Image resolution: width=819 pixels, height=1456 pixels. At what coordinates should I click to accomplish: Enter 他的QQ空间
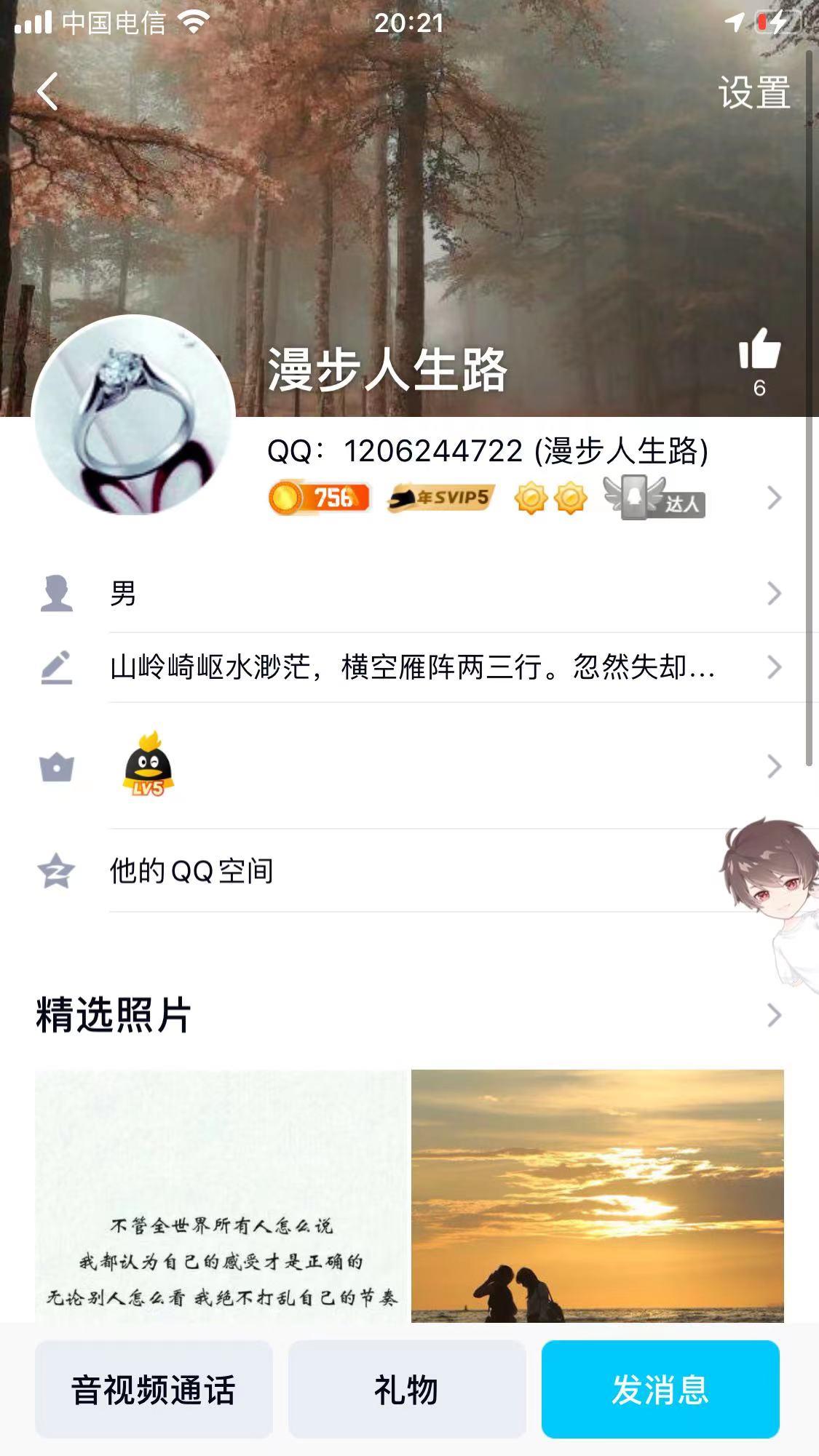click(192, 869)
